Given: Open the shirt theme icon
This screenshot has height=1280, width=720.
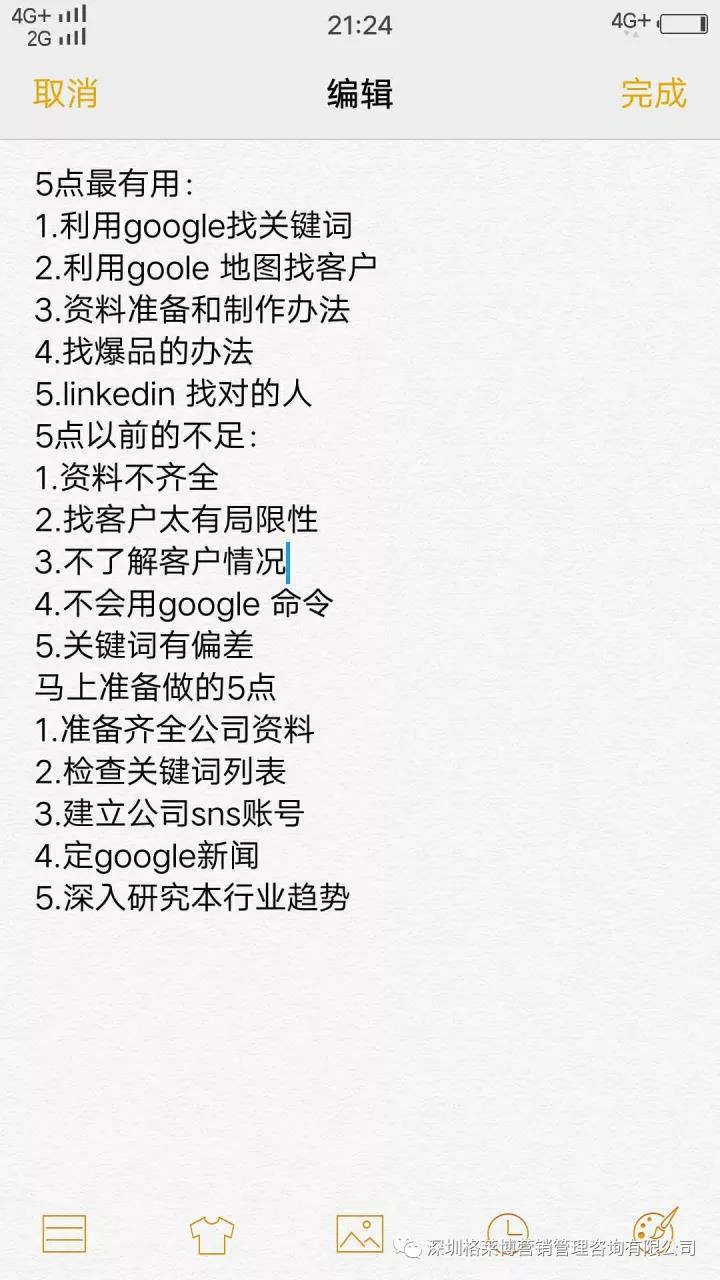Looking at the screenshot, I should (x=211, y=1234).
